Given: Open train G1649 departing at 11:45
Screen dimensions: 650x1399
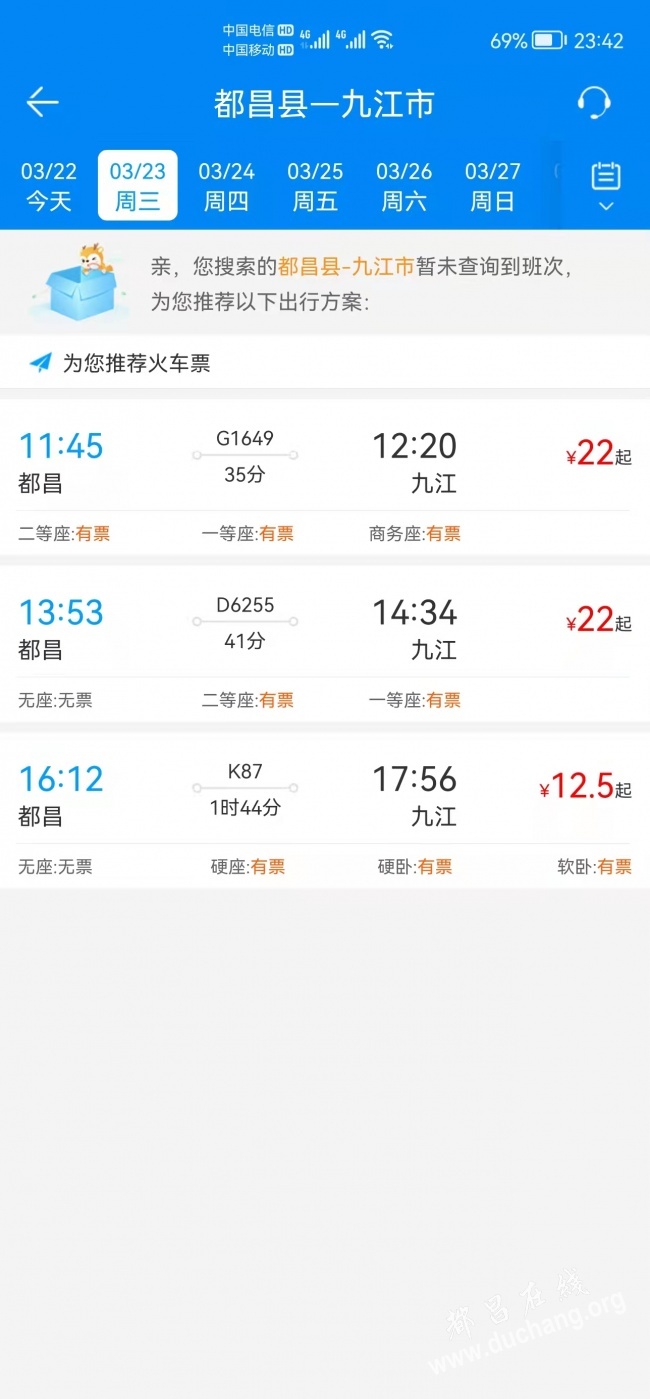Looking at the screenshot, I should tap(325, 478).
